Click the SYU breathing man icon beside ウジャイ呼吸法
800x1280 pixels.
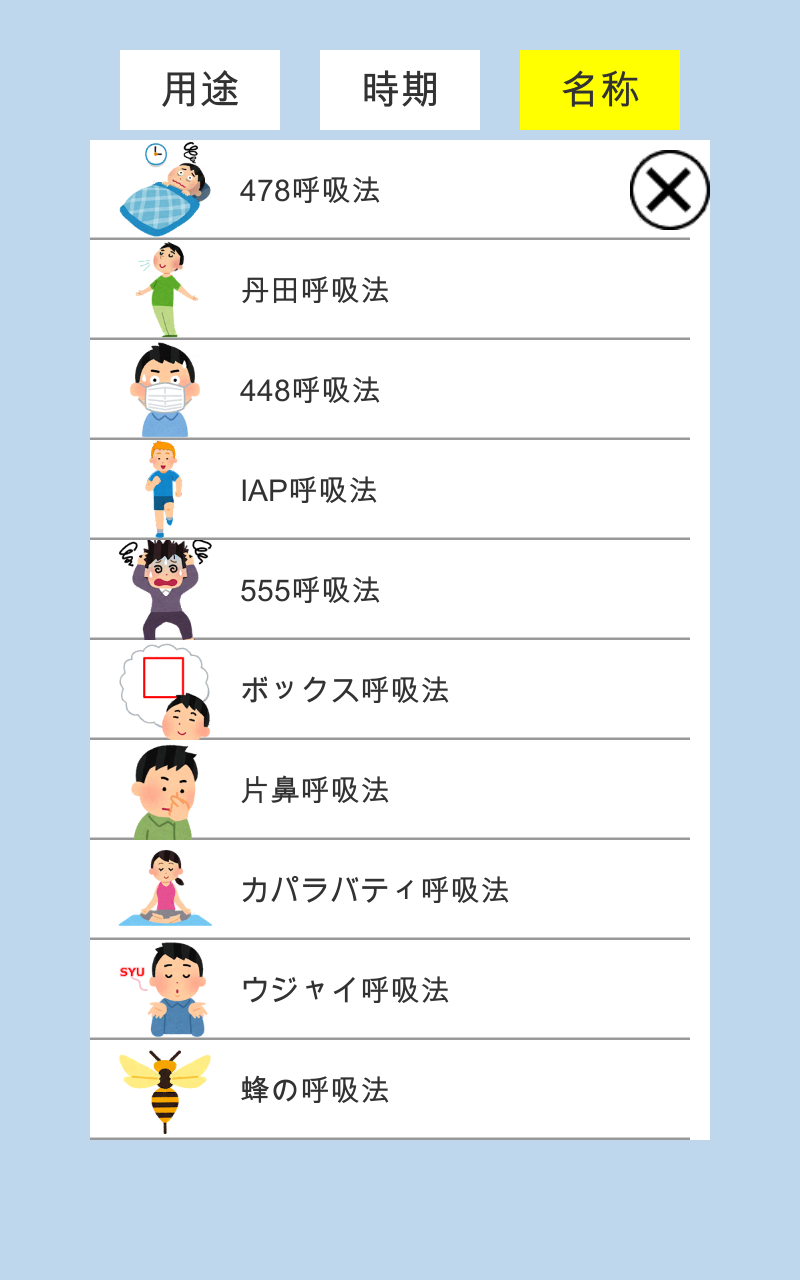click(163, 987)
